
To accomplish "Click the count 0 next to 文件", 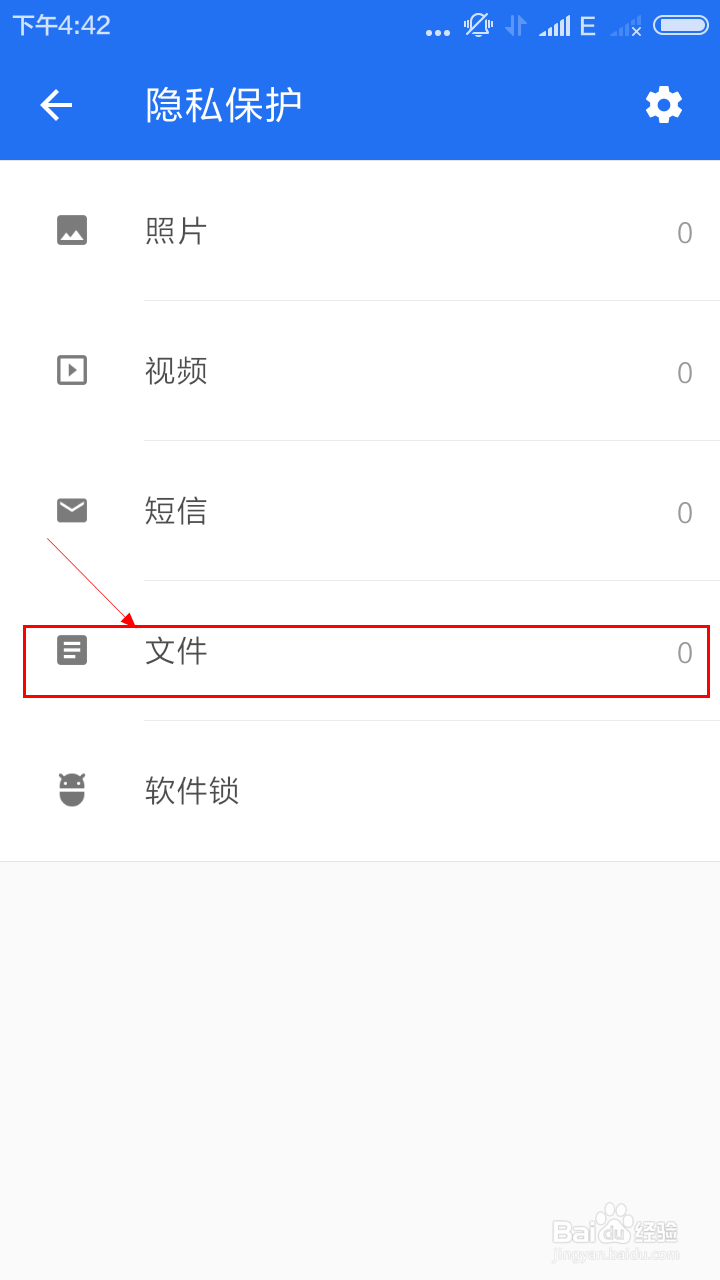I will click(x=685, y=653).
